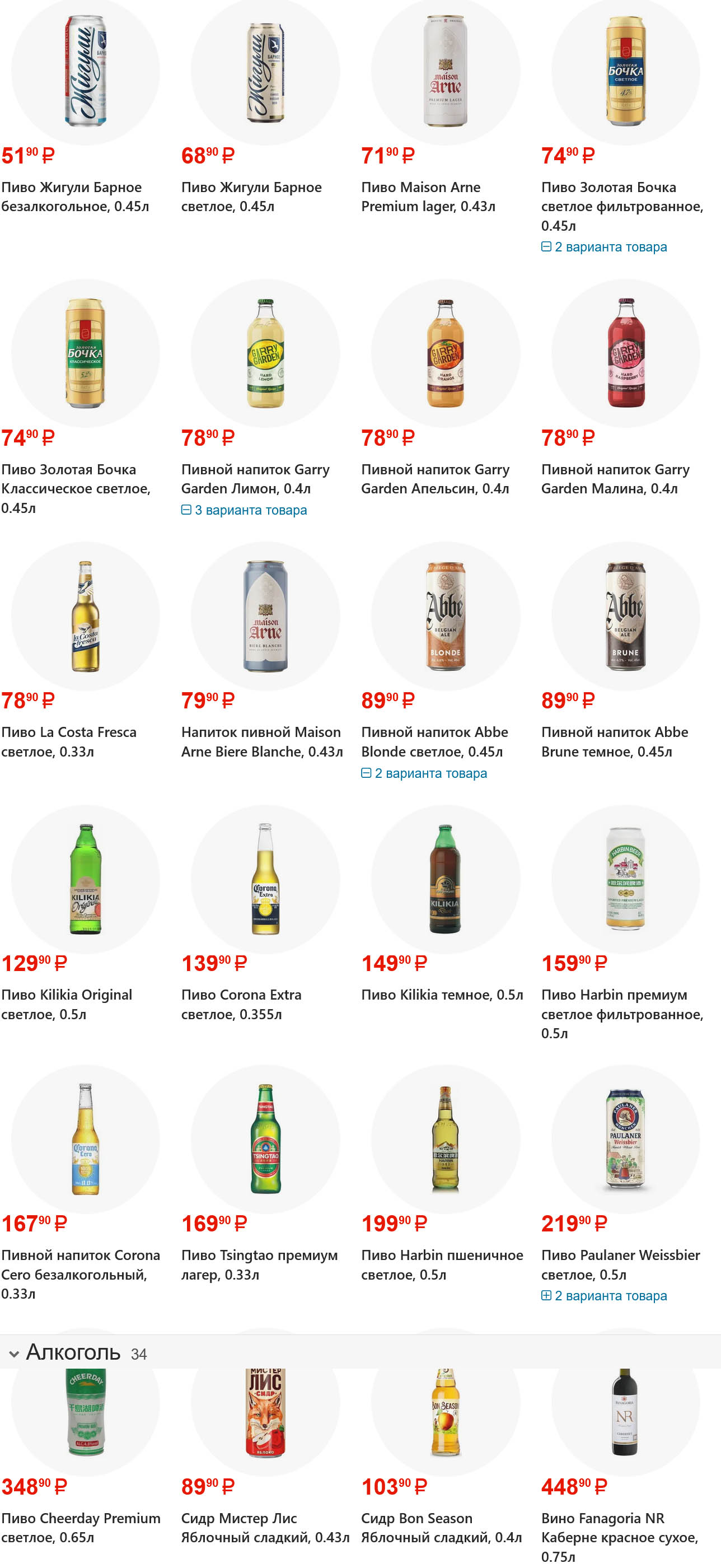The height and width of the screenshot is (1568, 721).
Task: Collapse the Алкоголь category header
Action: click(x=14, y=1354)
